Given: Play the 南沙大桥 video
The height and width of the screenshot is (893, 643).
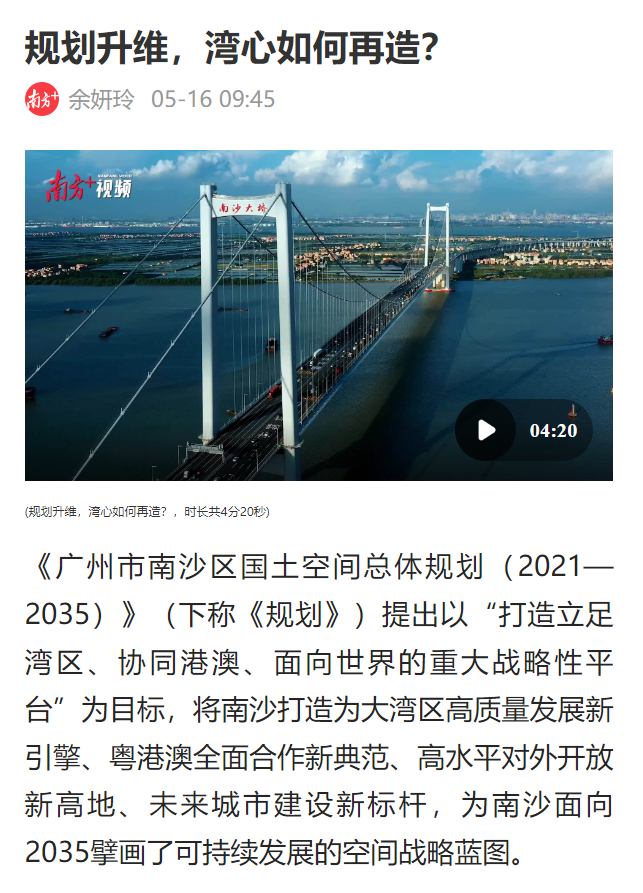Looking at the screenshot, I should (x=487, y=430).
